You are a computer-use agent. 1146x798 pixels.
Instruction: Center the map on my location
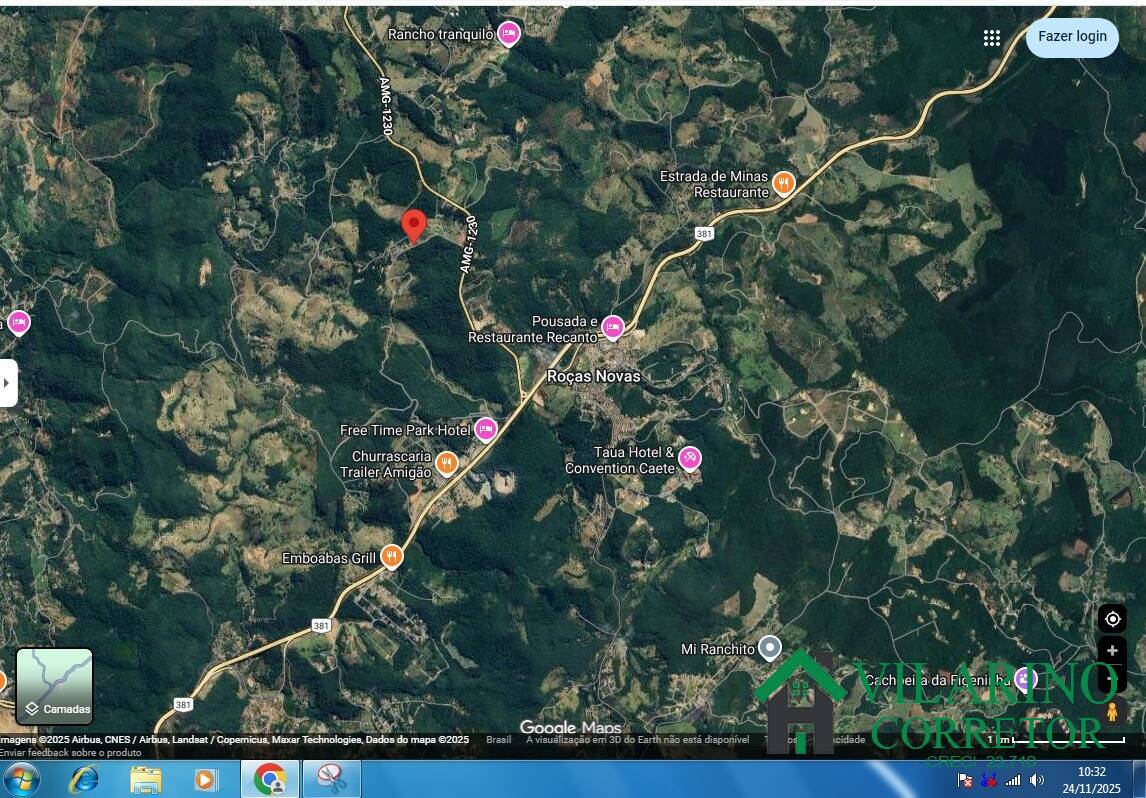(1112, 619)
